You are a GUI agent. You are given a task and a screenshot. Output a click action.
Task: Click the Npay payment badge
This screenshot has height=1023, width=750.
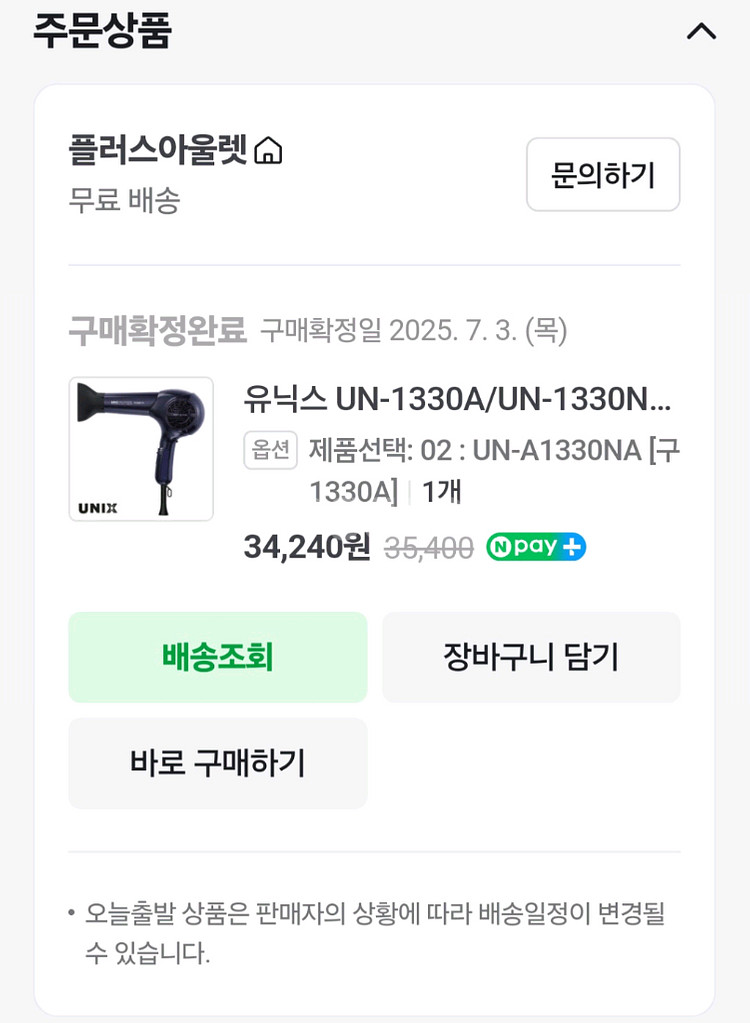tap(535, 548)
